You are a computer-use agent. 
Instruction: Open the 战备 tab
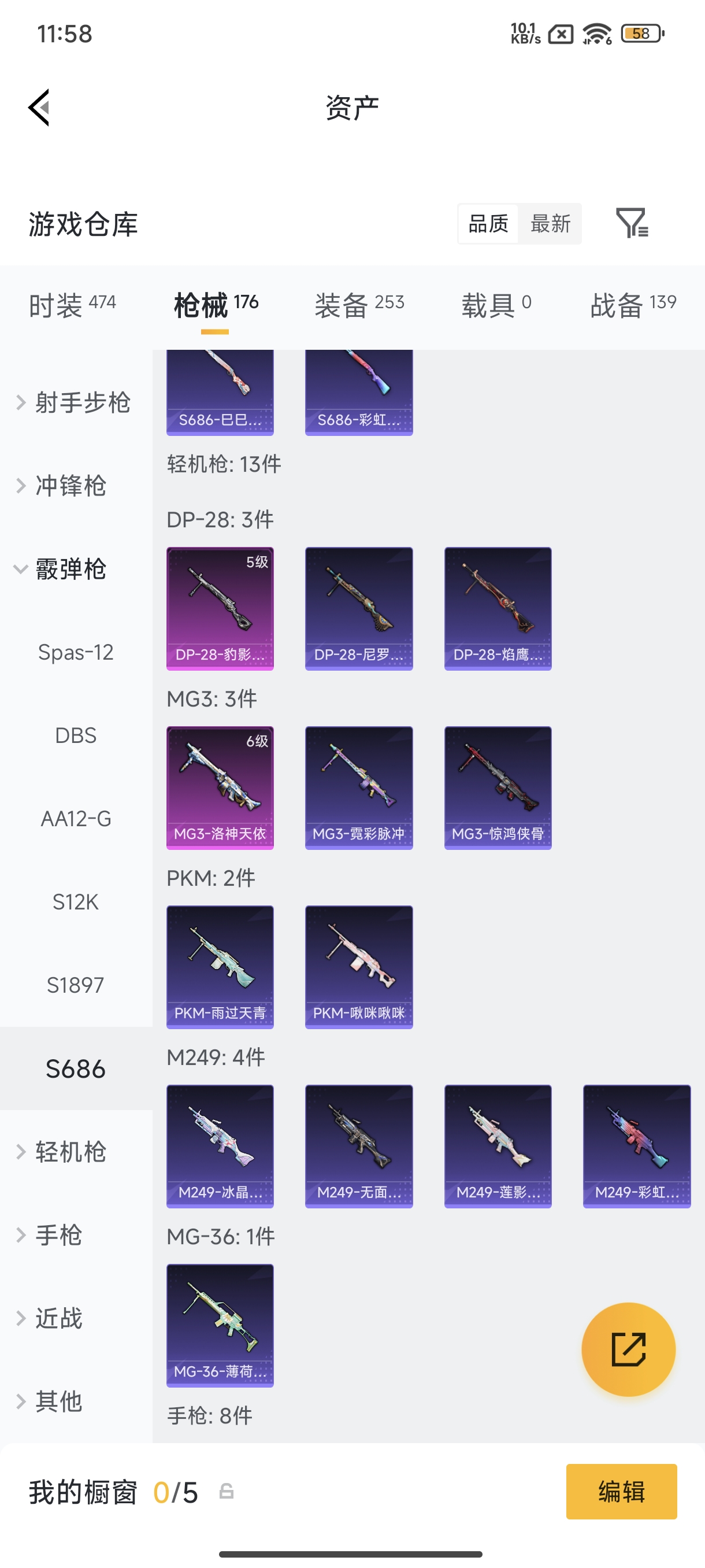coord(633,304)
